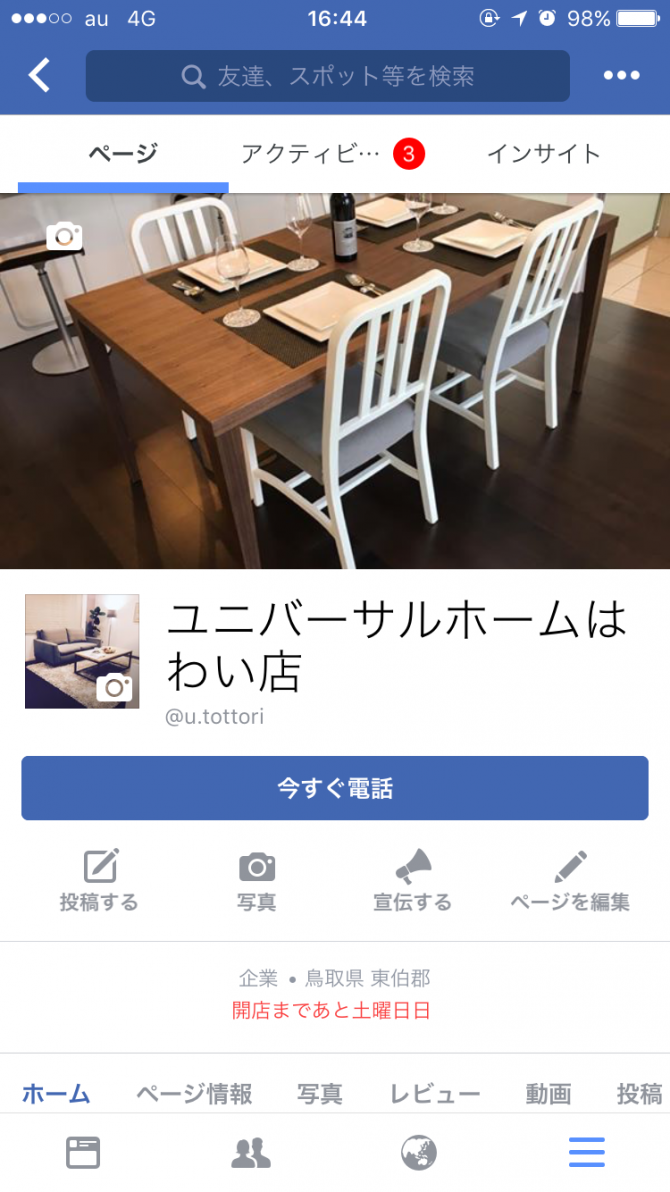Open notifications globe in bottom bar
Image resolution: width=670 pixels, height=1192 pixels.
(419, 1152)
